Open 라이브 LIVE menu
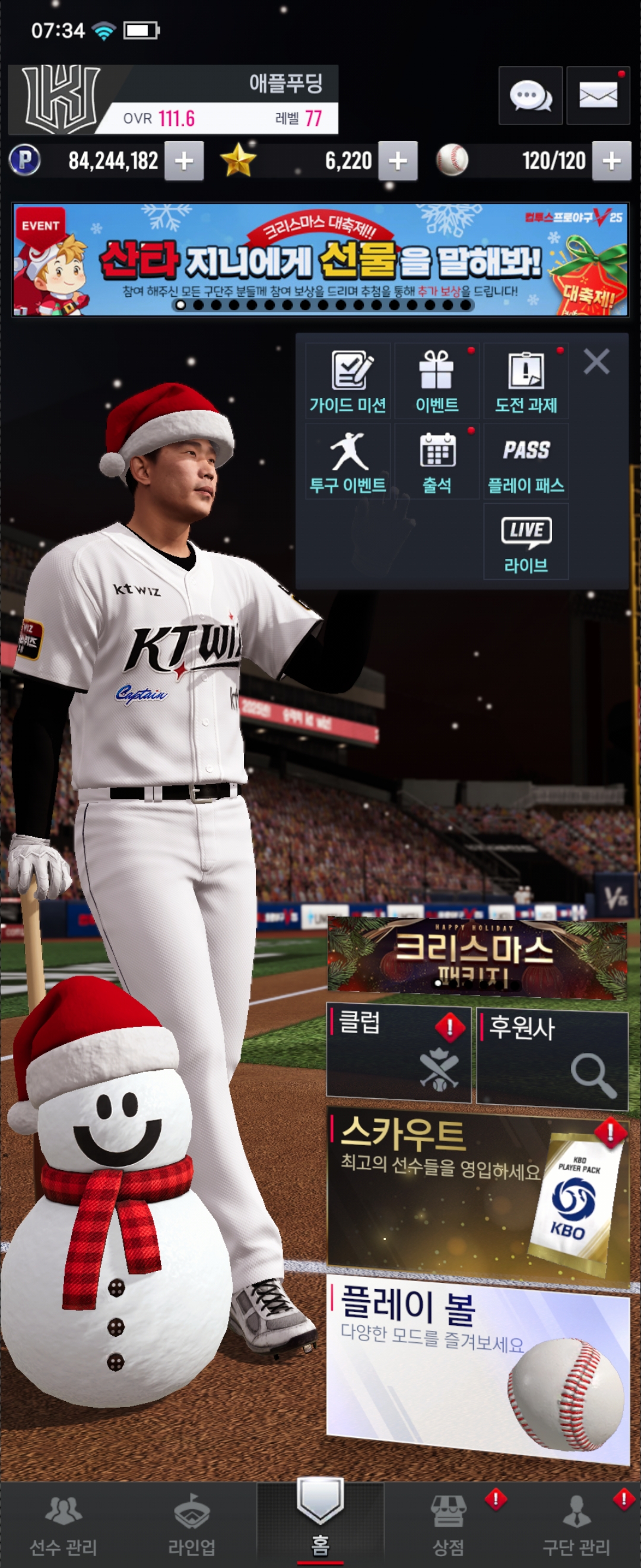The image size is (641, 1568). tap(525, 542)
